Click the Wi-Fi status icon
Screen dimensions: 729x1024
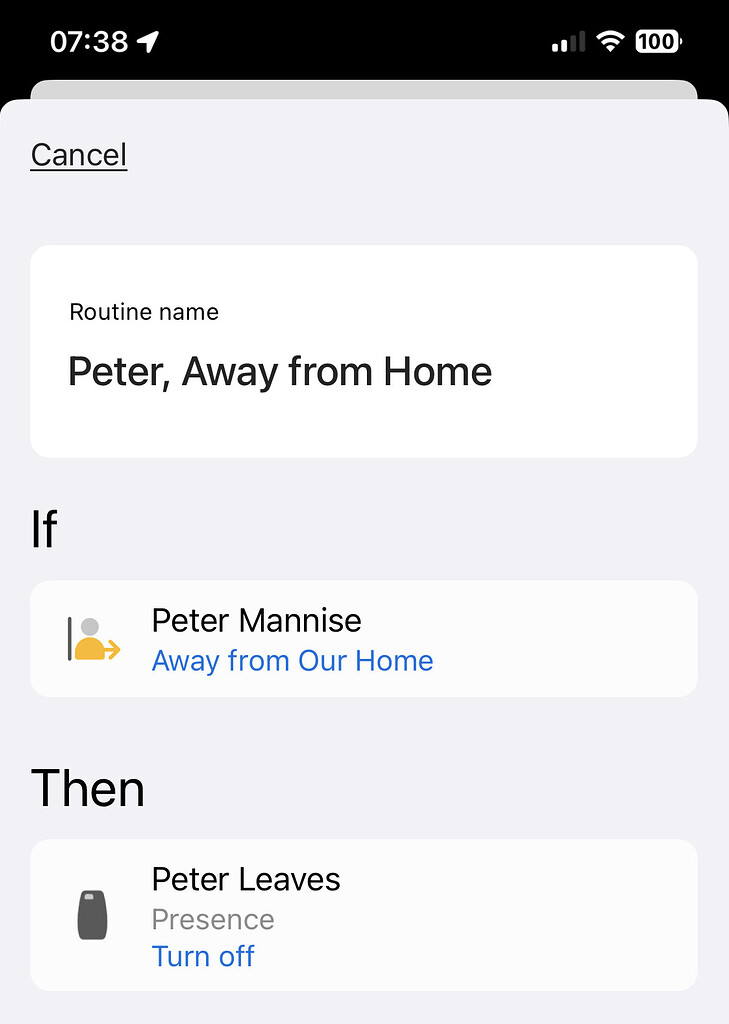[x=610, y=41]
